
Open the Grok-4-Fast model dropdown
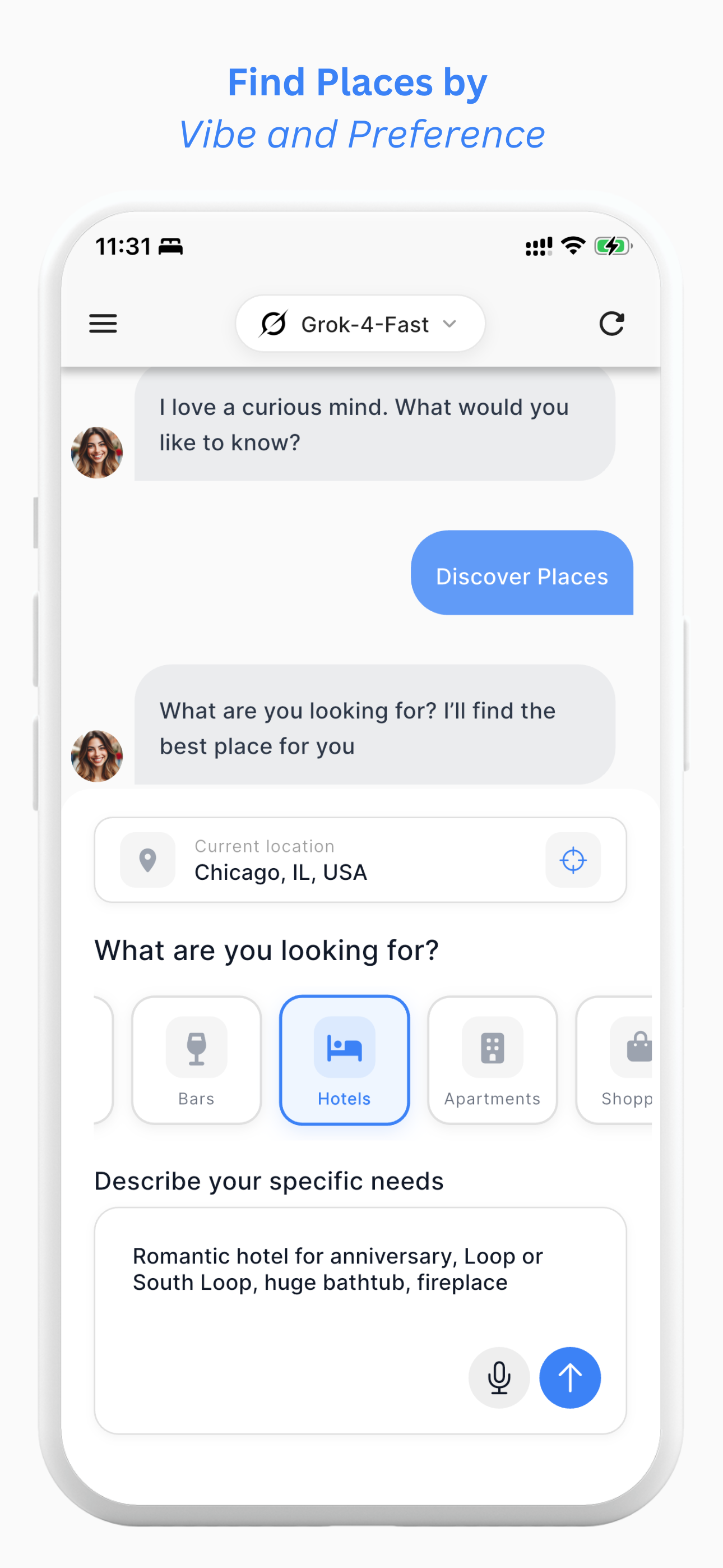[360, 324]
